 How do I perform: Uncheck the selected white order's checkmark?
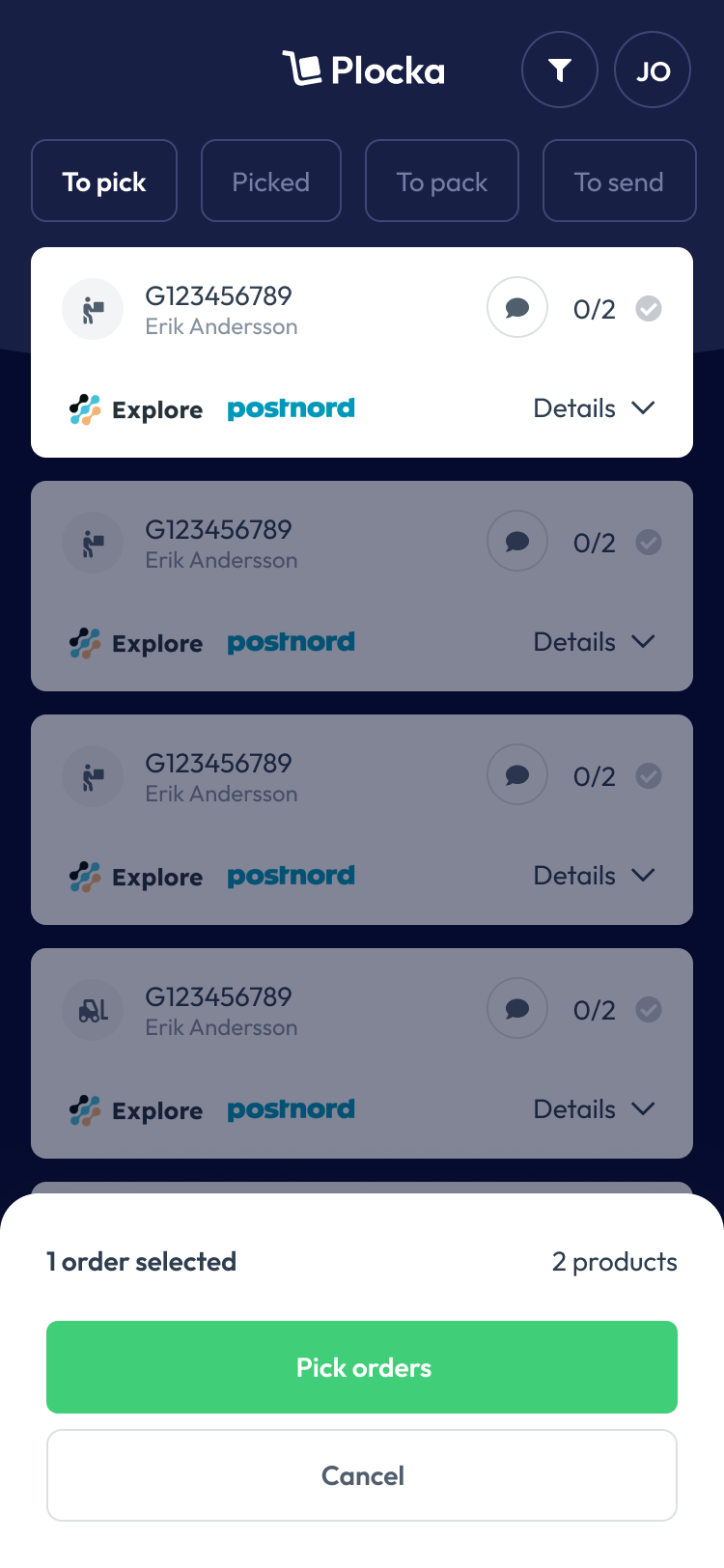(649, 309)
